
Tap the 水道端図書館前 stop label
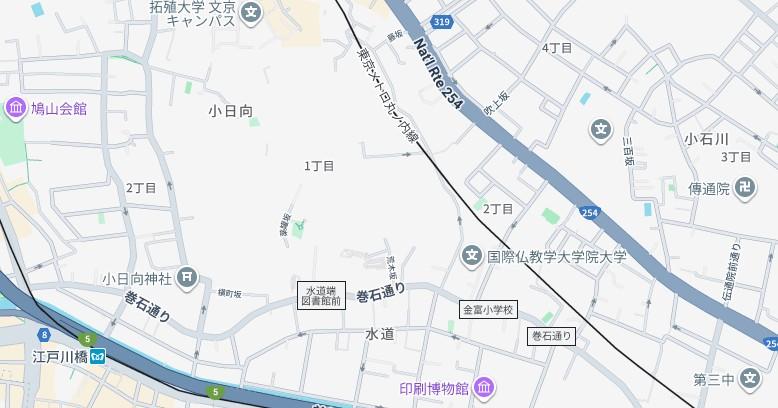pos(321,295)
